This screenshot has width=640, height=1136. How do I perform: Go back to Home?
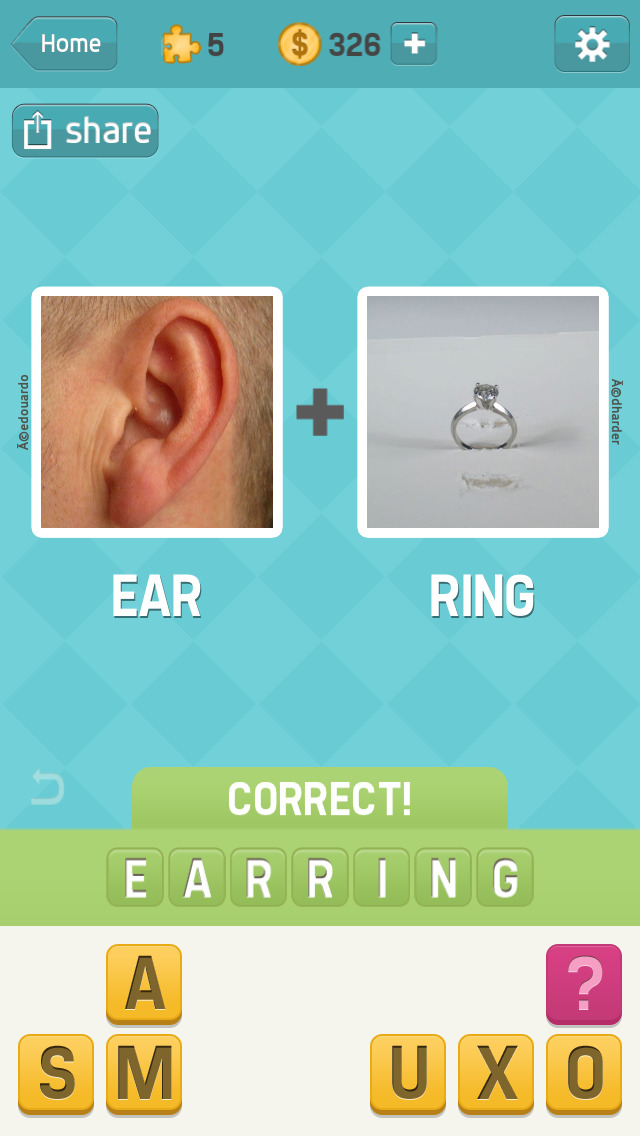tap(65, 44)
